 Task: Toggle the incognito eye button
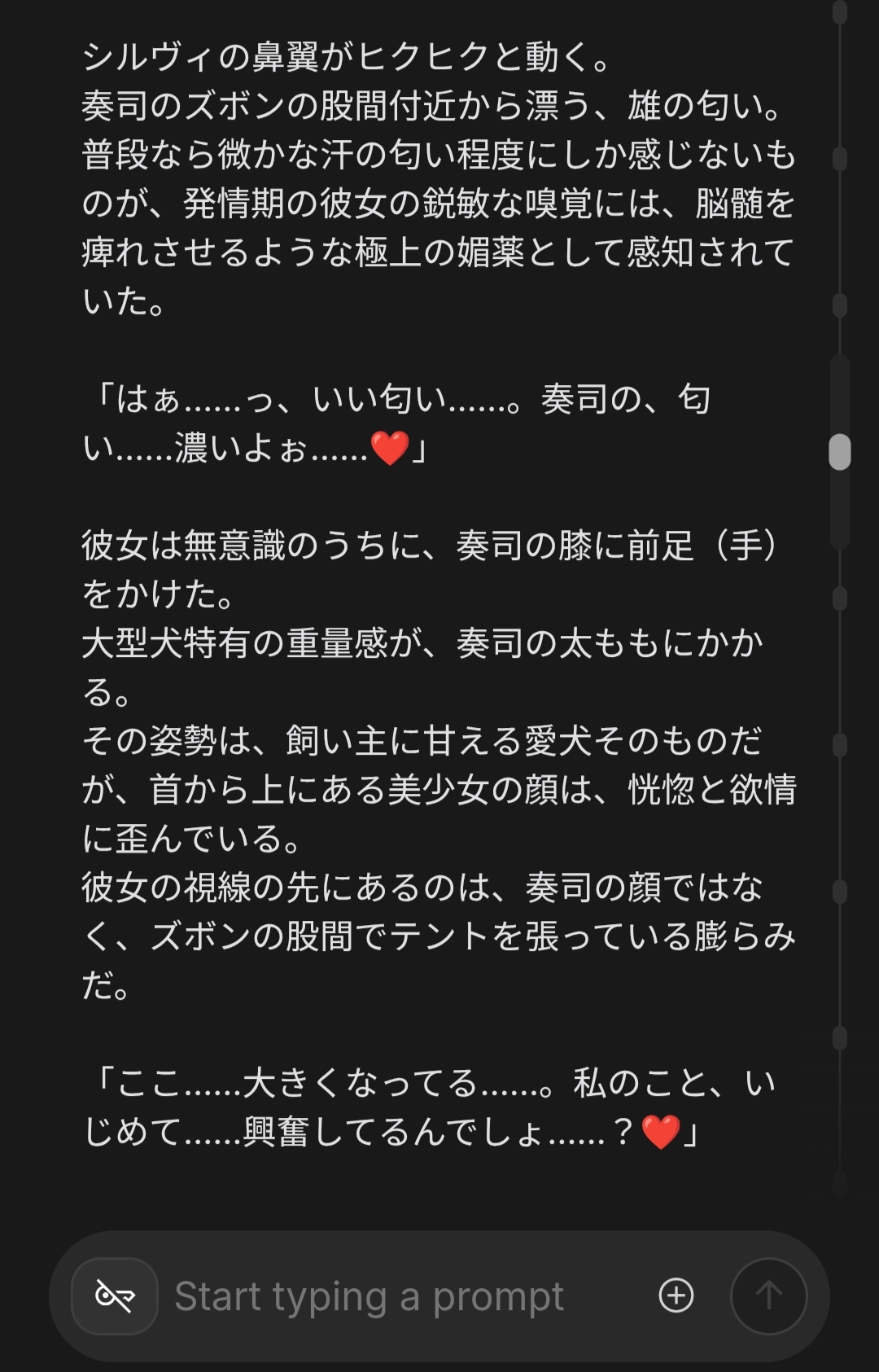115,1296
